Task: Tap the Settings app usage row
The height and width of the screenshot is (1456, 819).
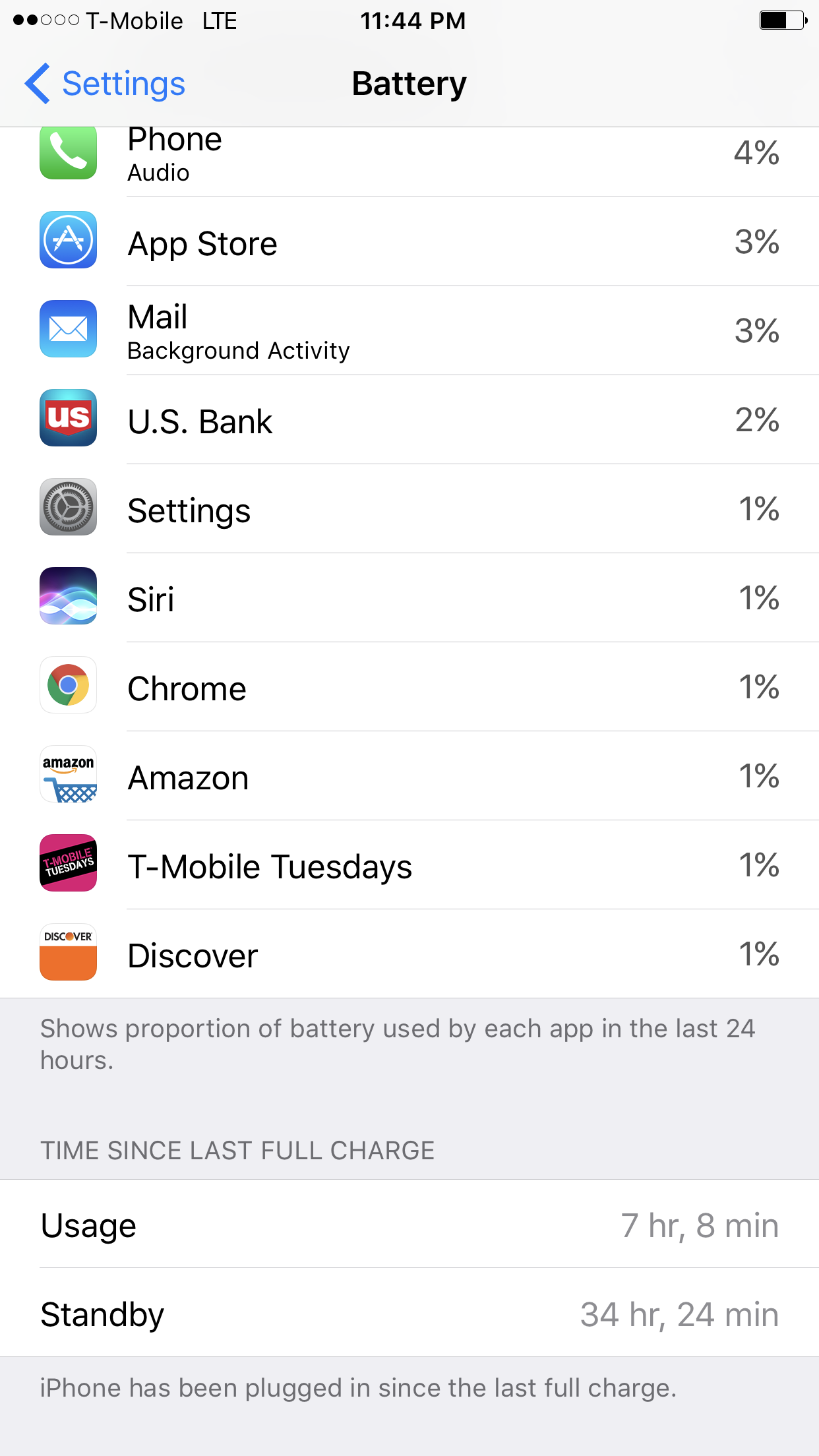Action: [x=409, y=509]
